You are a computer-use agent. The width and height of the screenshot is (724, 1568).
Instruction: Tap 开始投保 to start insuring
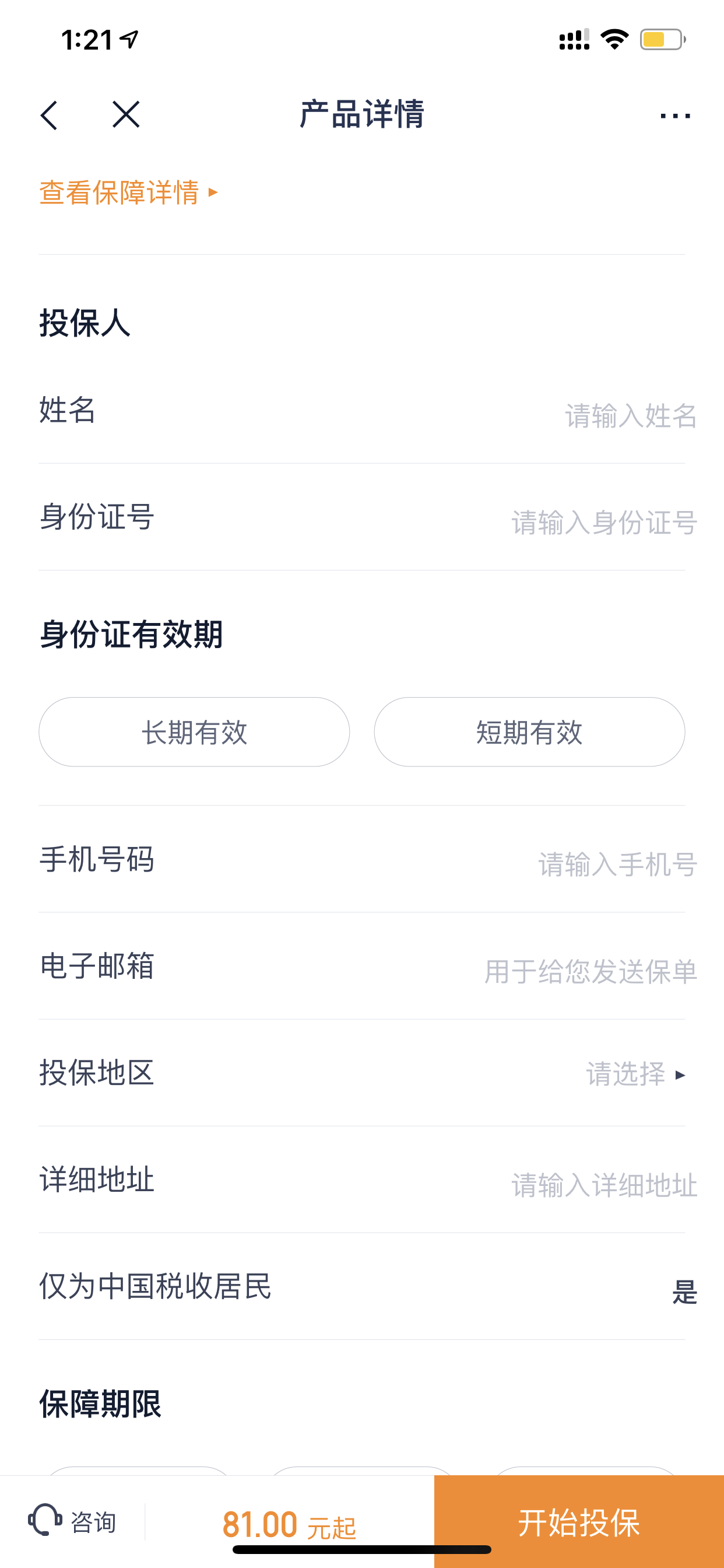pos(579,1522)
